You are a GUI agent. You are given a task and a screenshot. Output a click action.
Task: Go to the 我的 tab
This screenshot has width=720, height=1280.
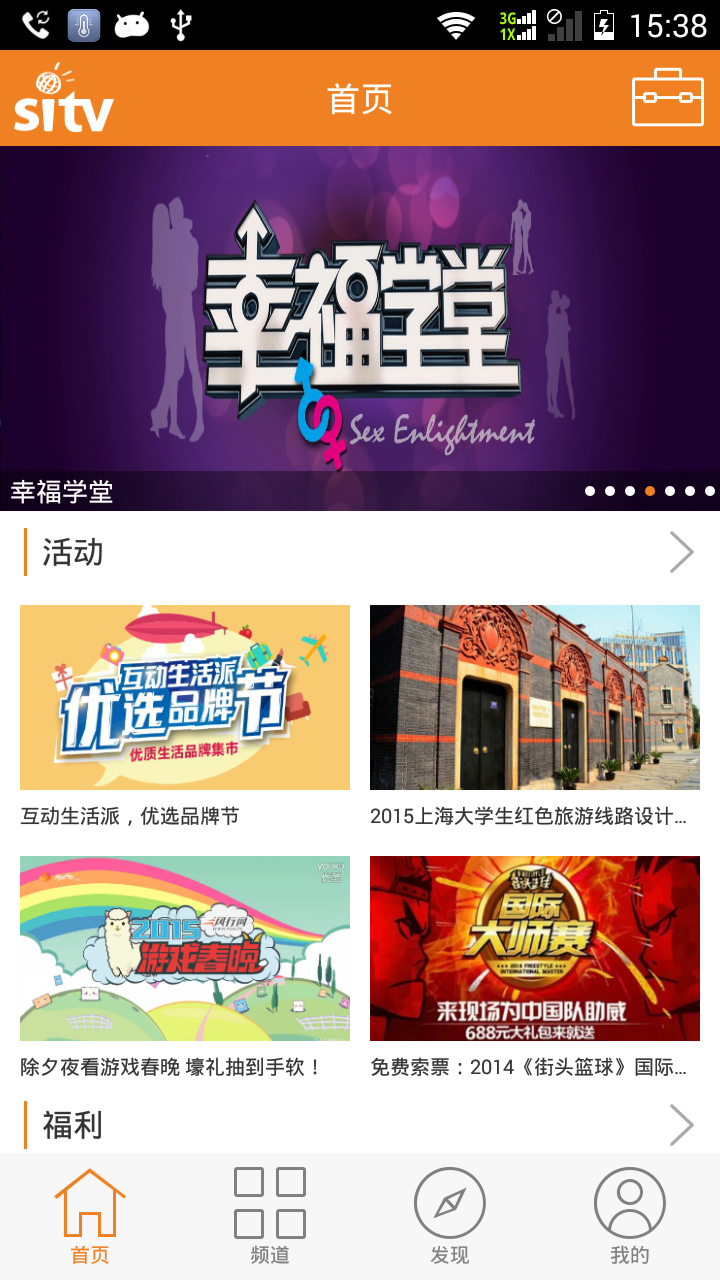click(x=630, y=1215)
